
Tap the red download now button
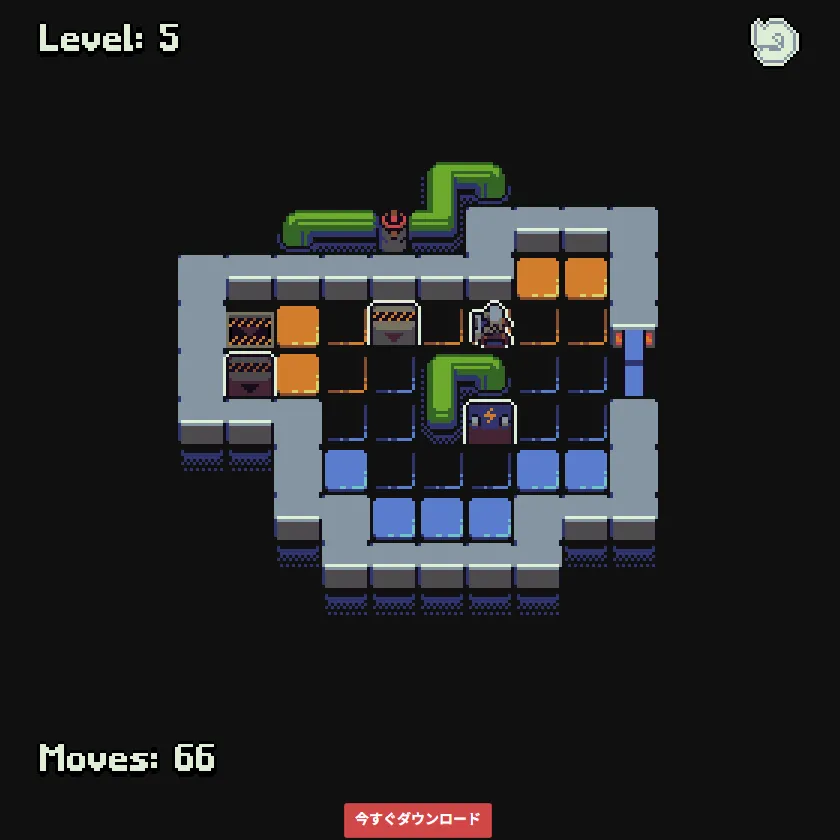click(x=418, y=819)
